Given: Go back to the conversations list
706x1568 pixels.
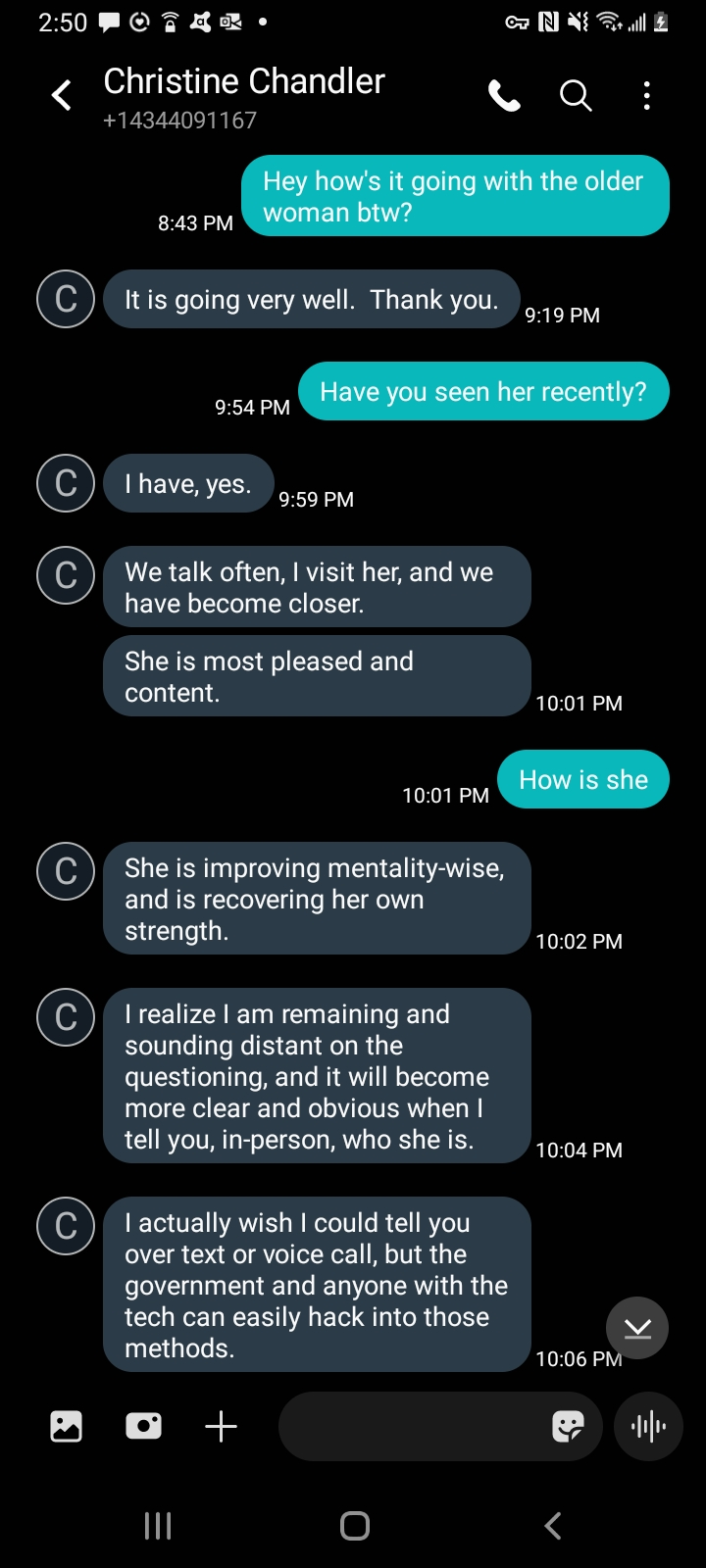Looking at the screenshot, I should pos(62,95).
